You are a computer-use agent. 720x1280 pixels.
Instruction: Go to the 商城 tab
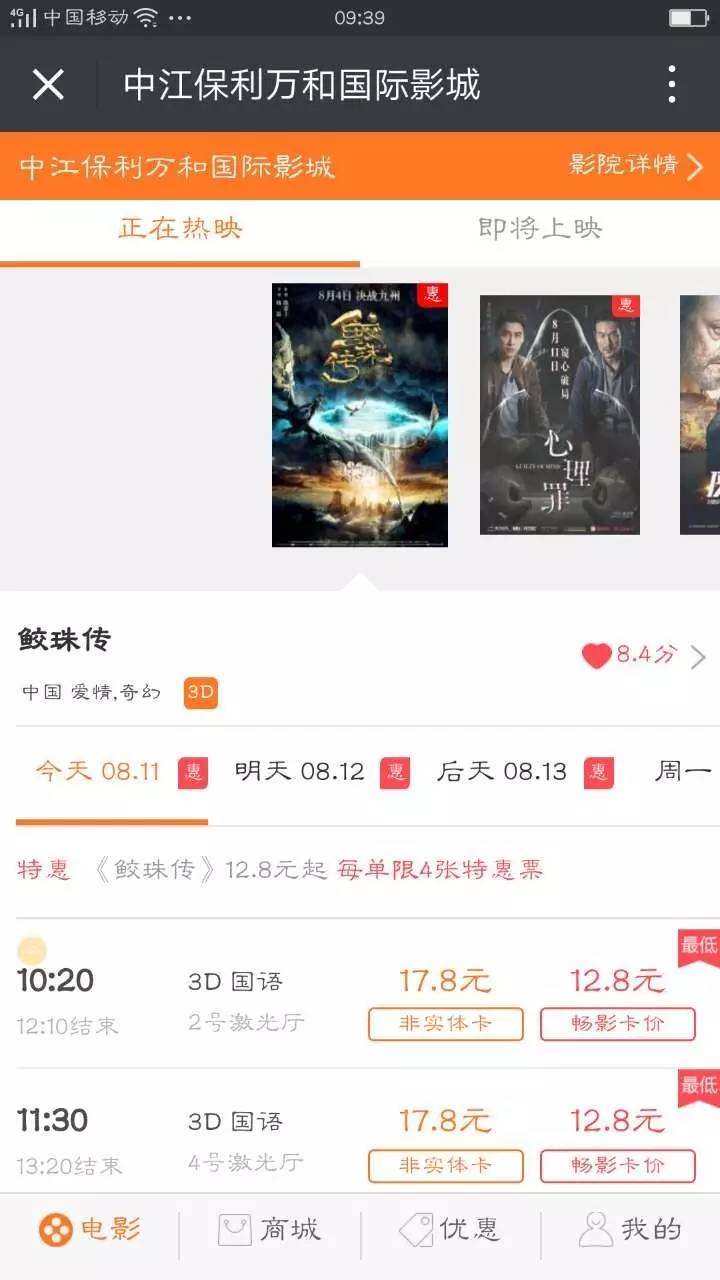[270, 1230]
